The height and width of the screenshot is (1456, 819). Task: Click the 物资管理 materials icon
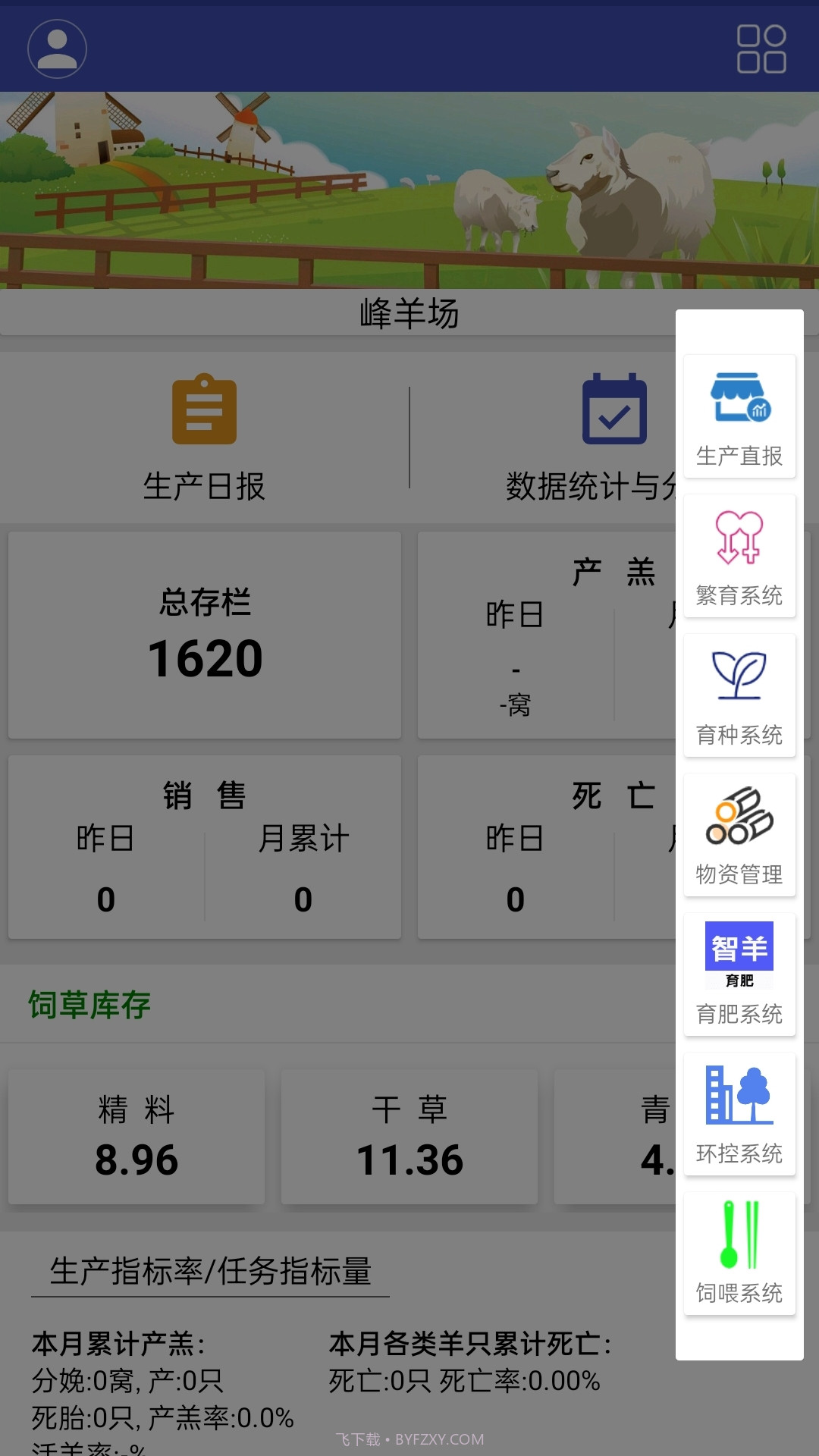pos(739,834)
